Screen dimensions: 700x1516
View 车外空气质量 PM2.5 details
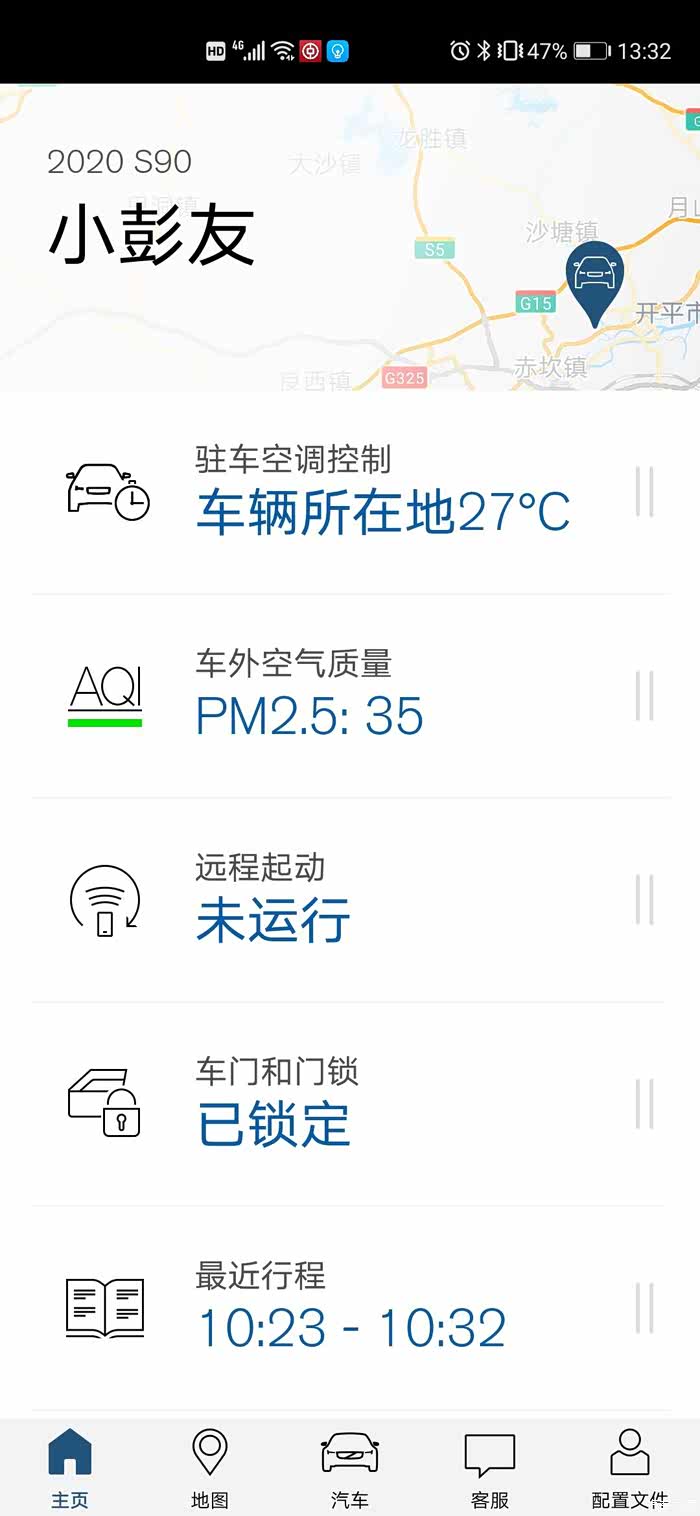[350, 696]
